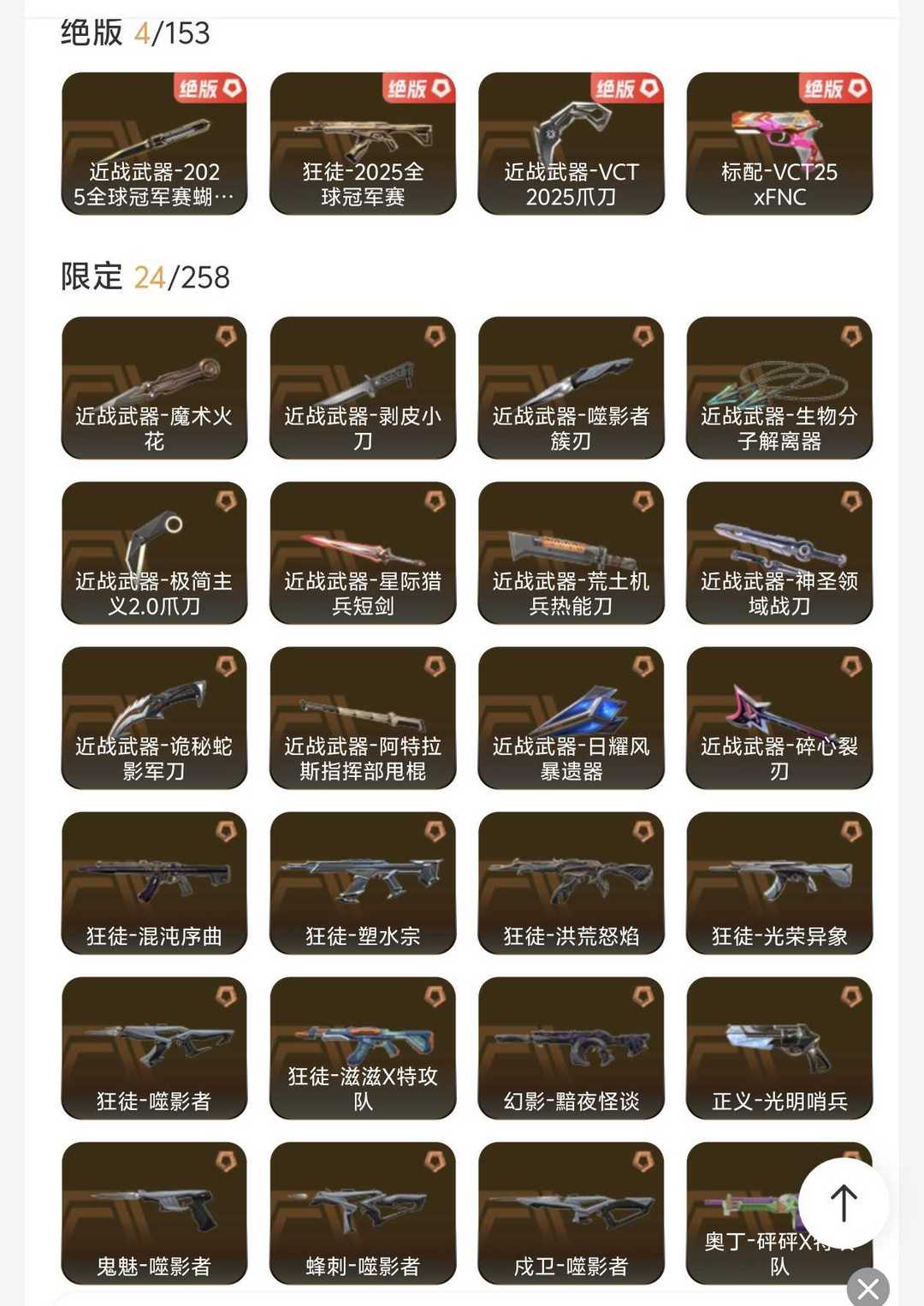924x1306 pixels.
Task: Open 近战武器-剥皮小刀 card
Action: (362, 388)
